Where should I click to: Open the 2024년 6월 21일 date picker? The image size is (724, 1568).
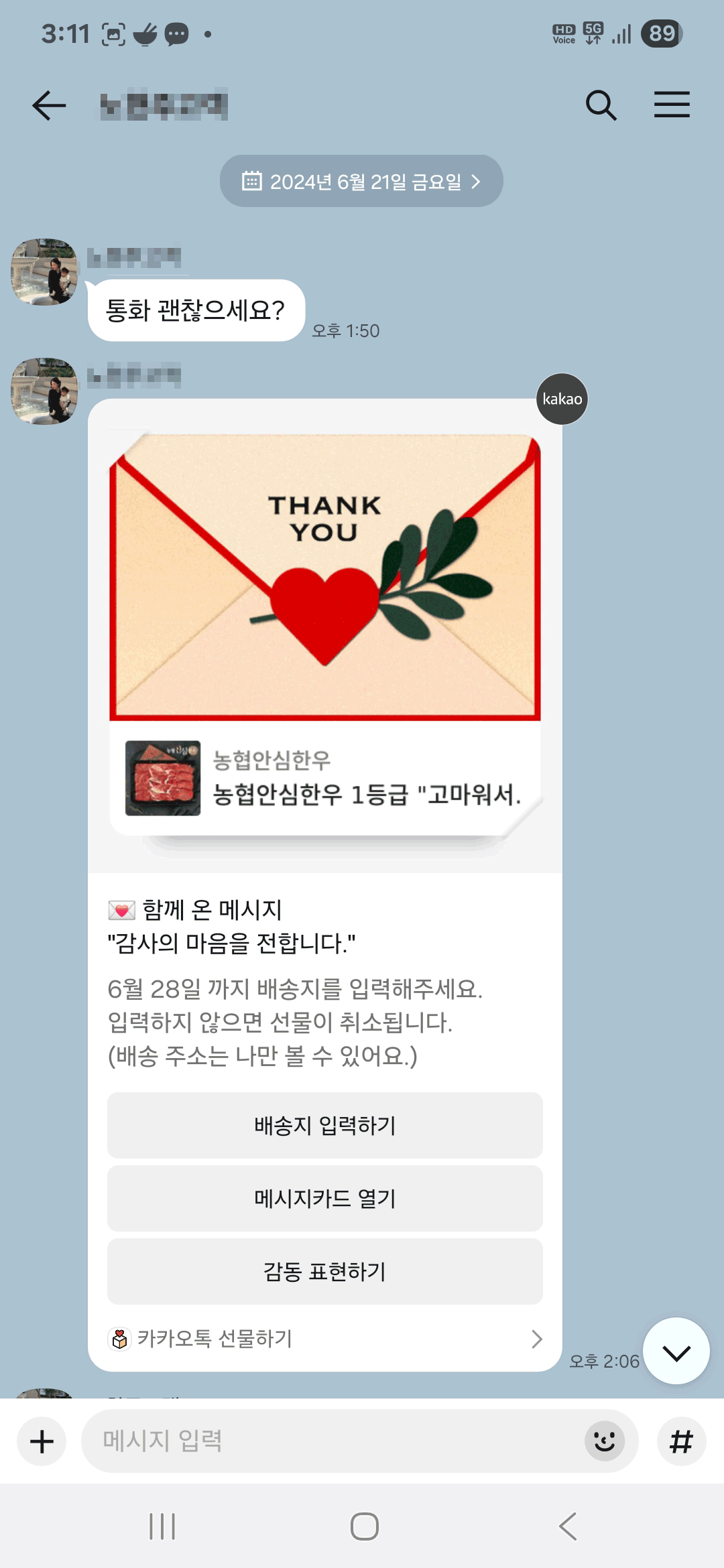coord(361,182)
